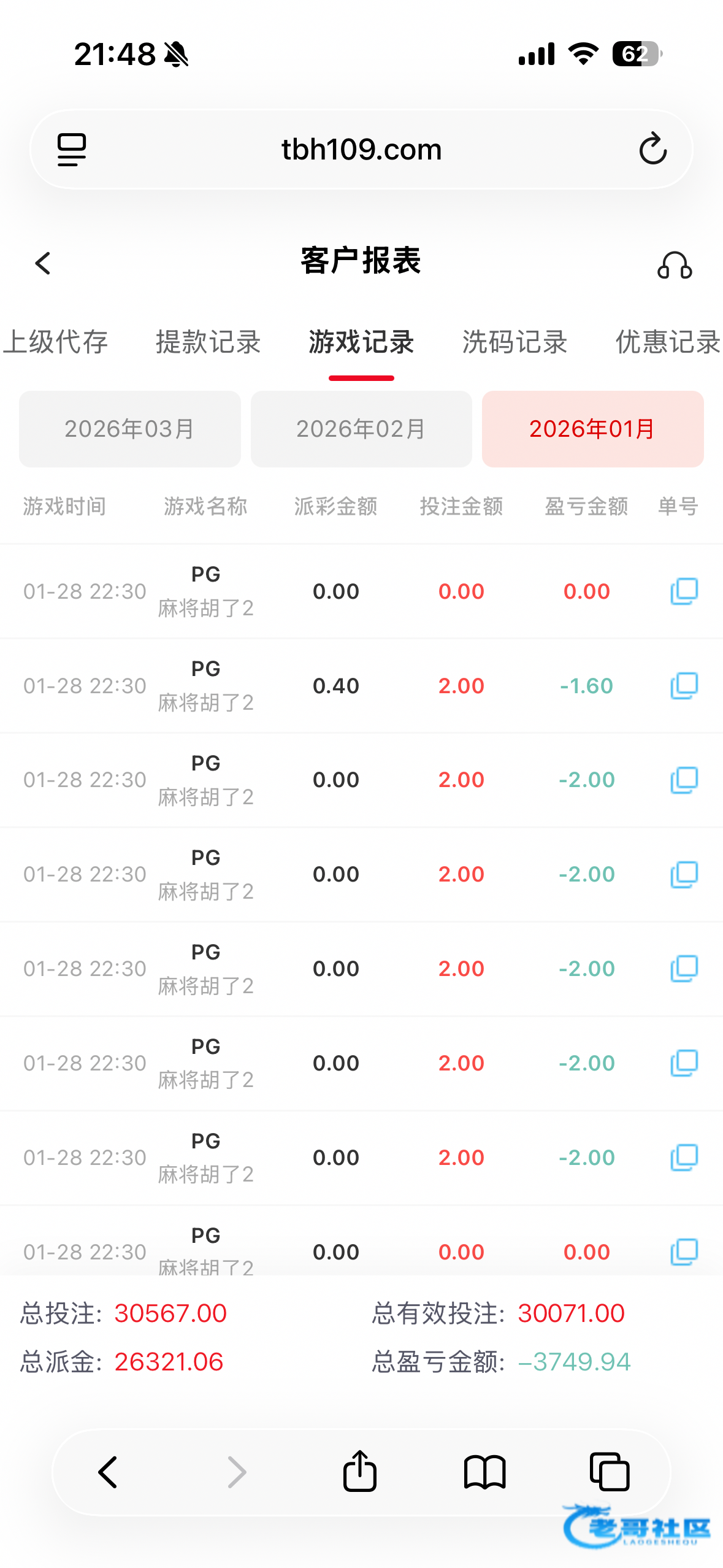Open the browser page menu icon
The height and width of the screenshot is (1568, 723).
pos(72,150)
